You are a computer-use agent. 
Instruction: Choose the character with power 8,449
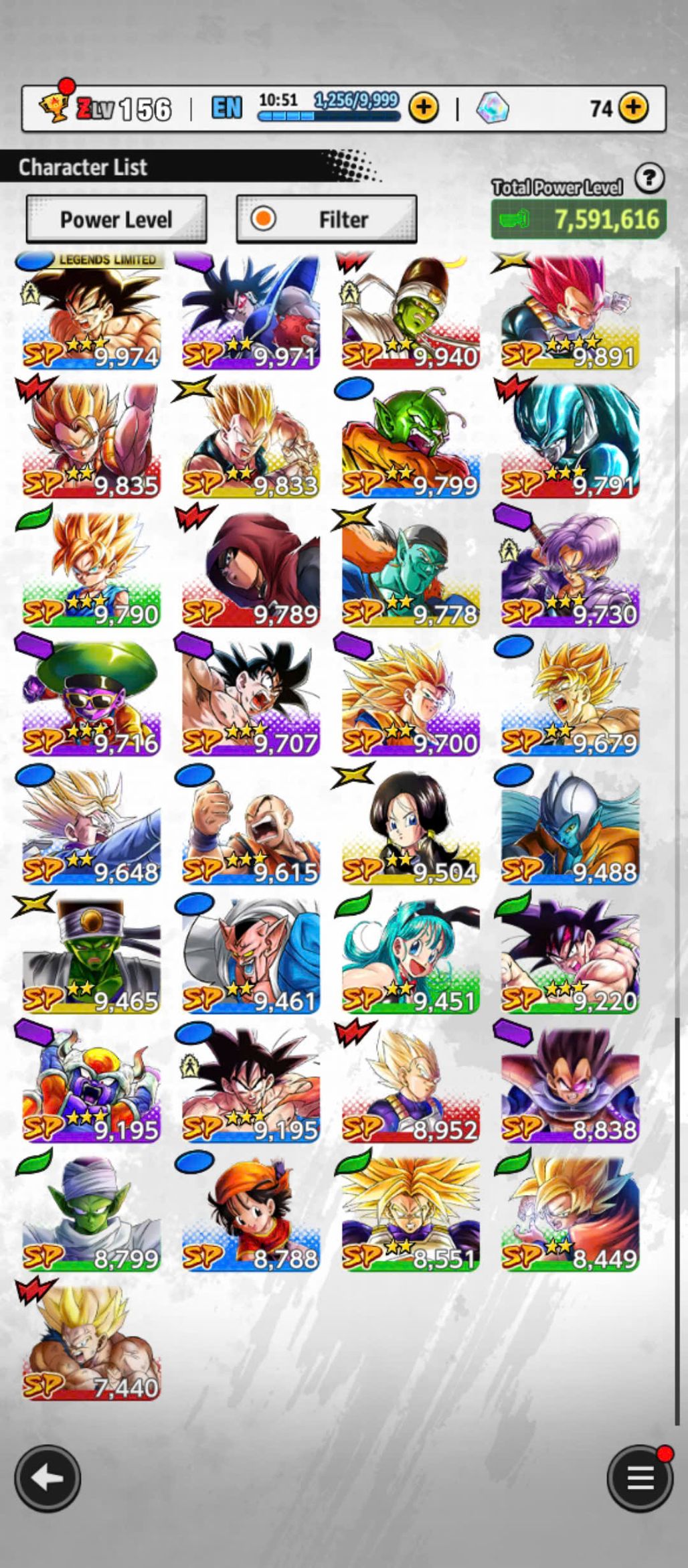pos(570,1214)
